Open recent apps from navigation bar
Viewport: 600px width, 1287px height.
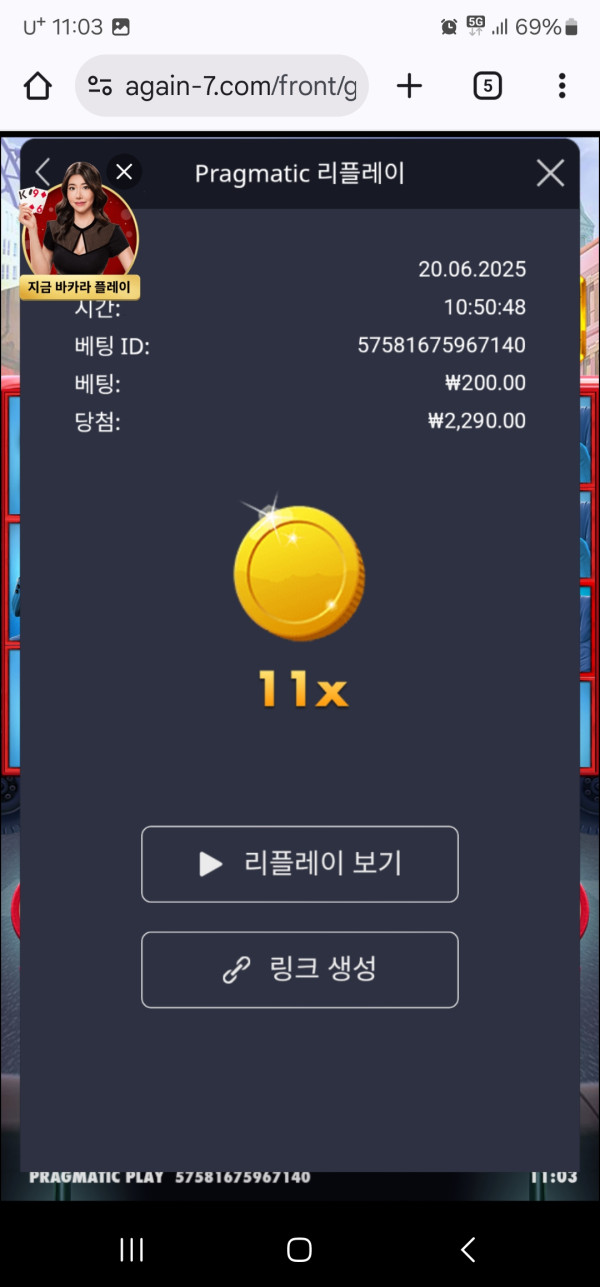(131, 1249)
